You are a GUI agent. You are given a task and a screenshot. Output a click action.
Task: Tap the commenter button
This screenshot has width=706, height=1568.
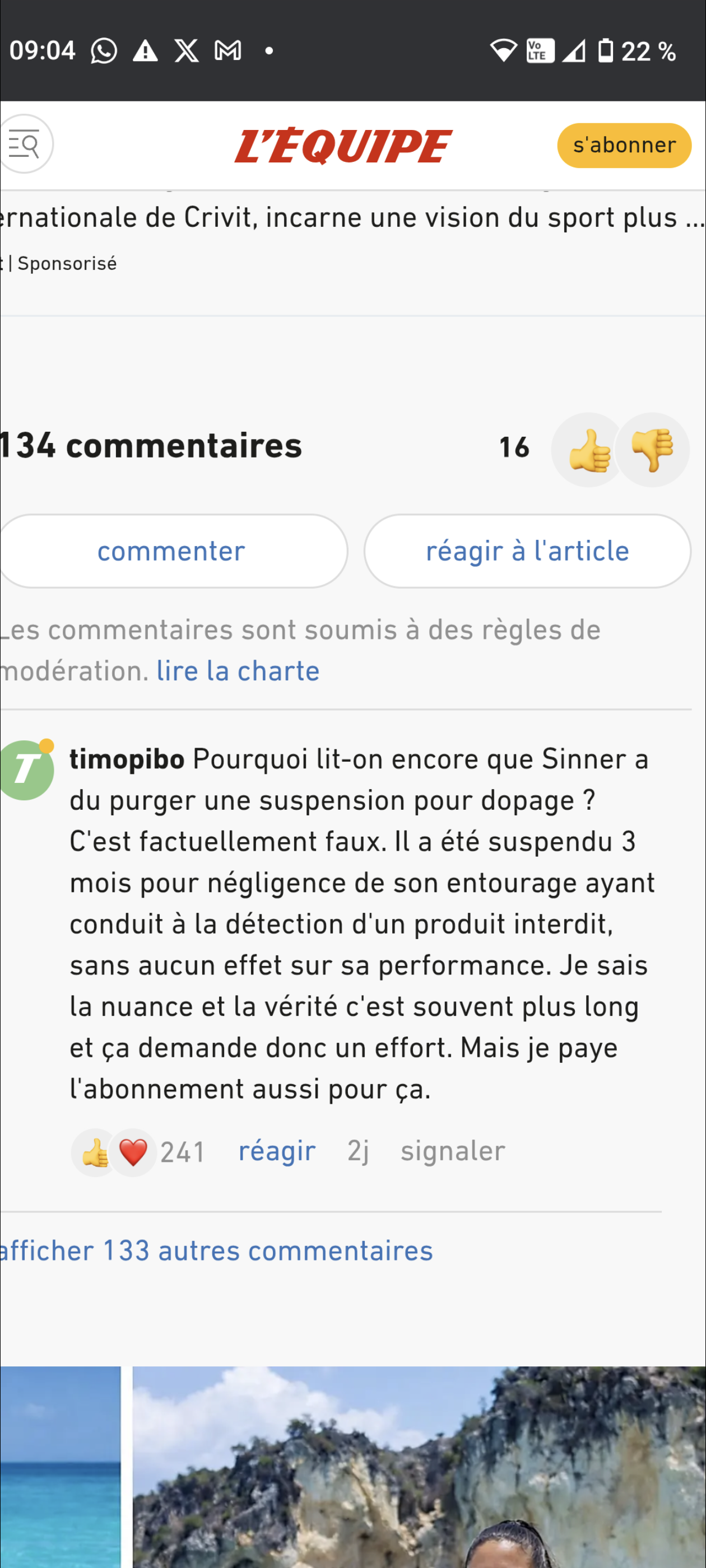click(x=171, y=551)
